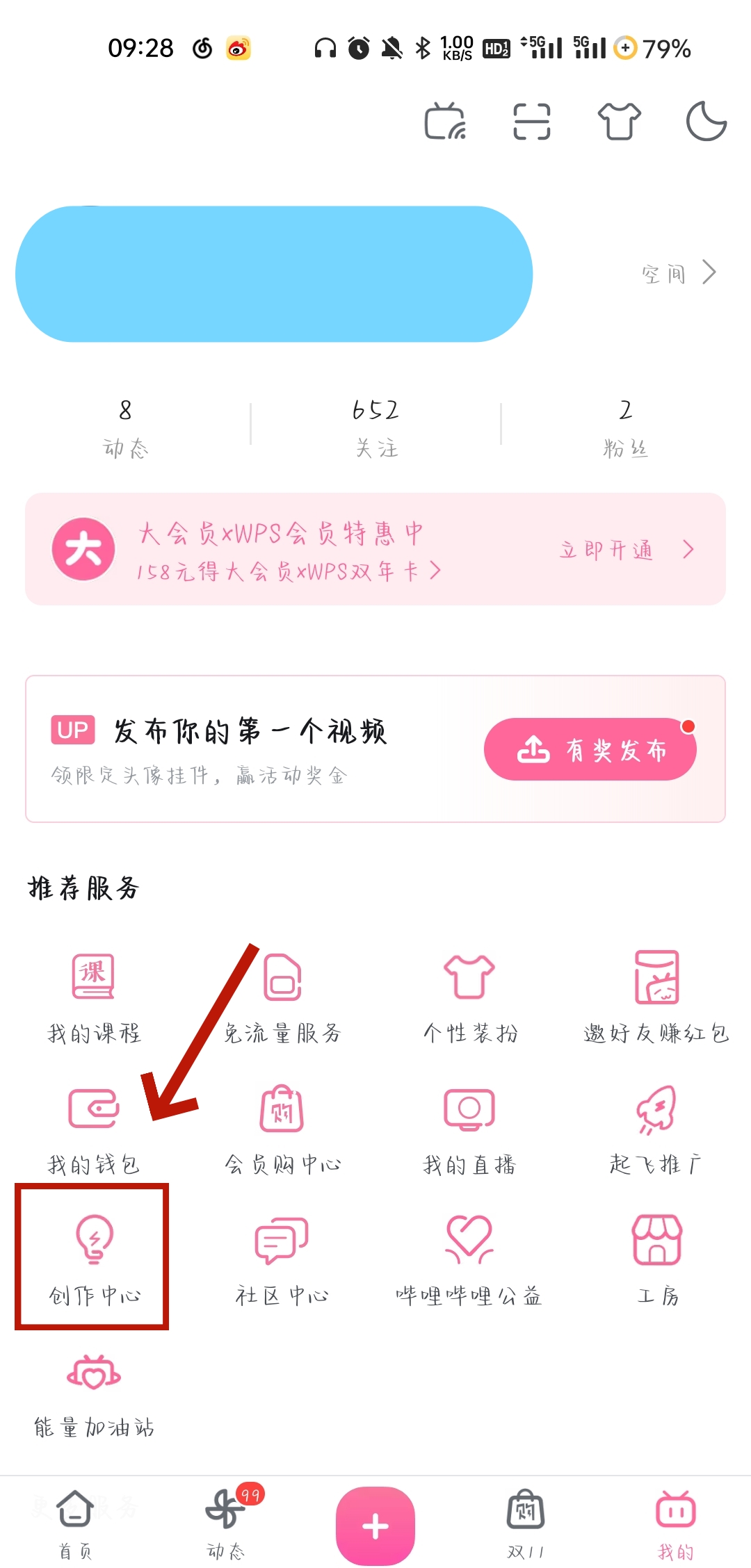Open 空间 personal space
Viewport: 751px width, 1568px height.
pos(678,273)
